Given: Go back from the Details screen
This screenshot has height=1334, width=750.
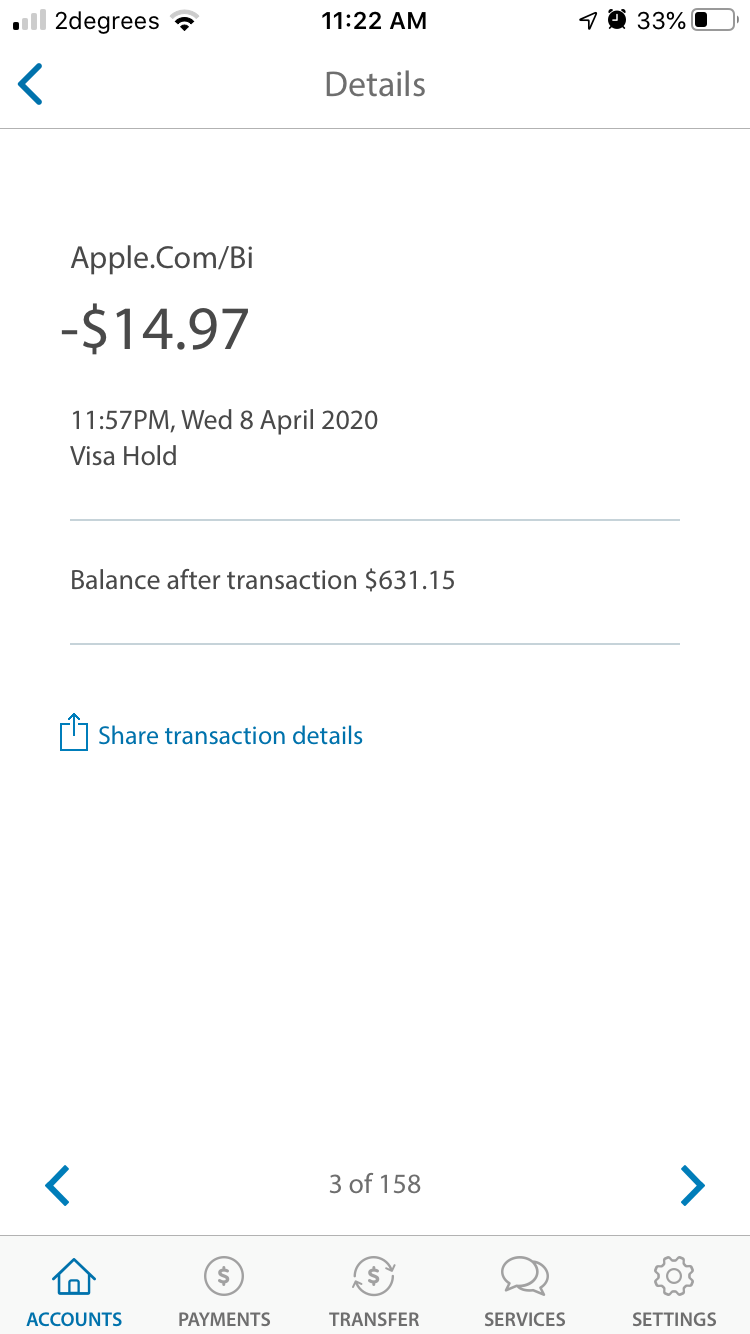Looking at the screenshot, I should click(x=31, y=84).
